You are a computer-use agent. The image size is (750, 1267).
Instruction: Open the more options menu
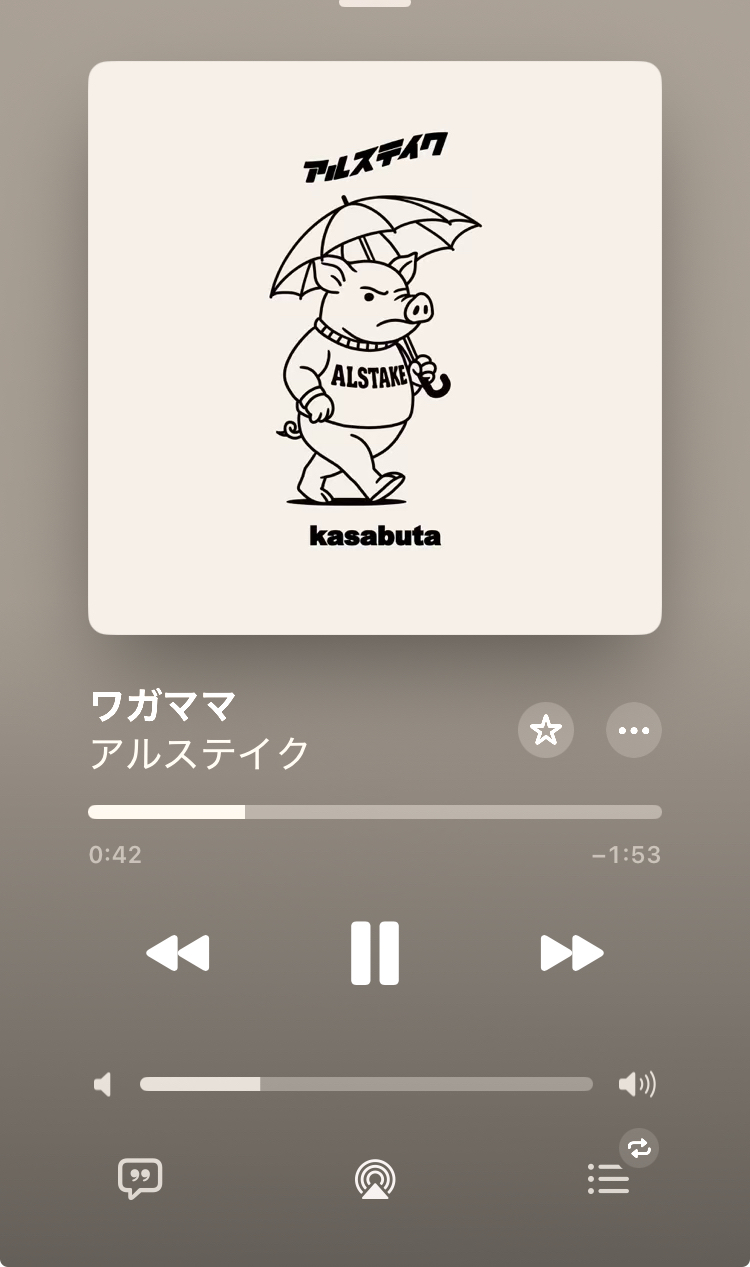(634, 730)
